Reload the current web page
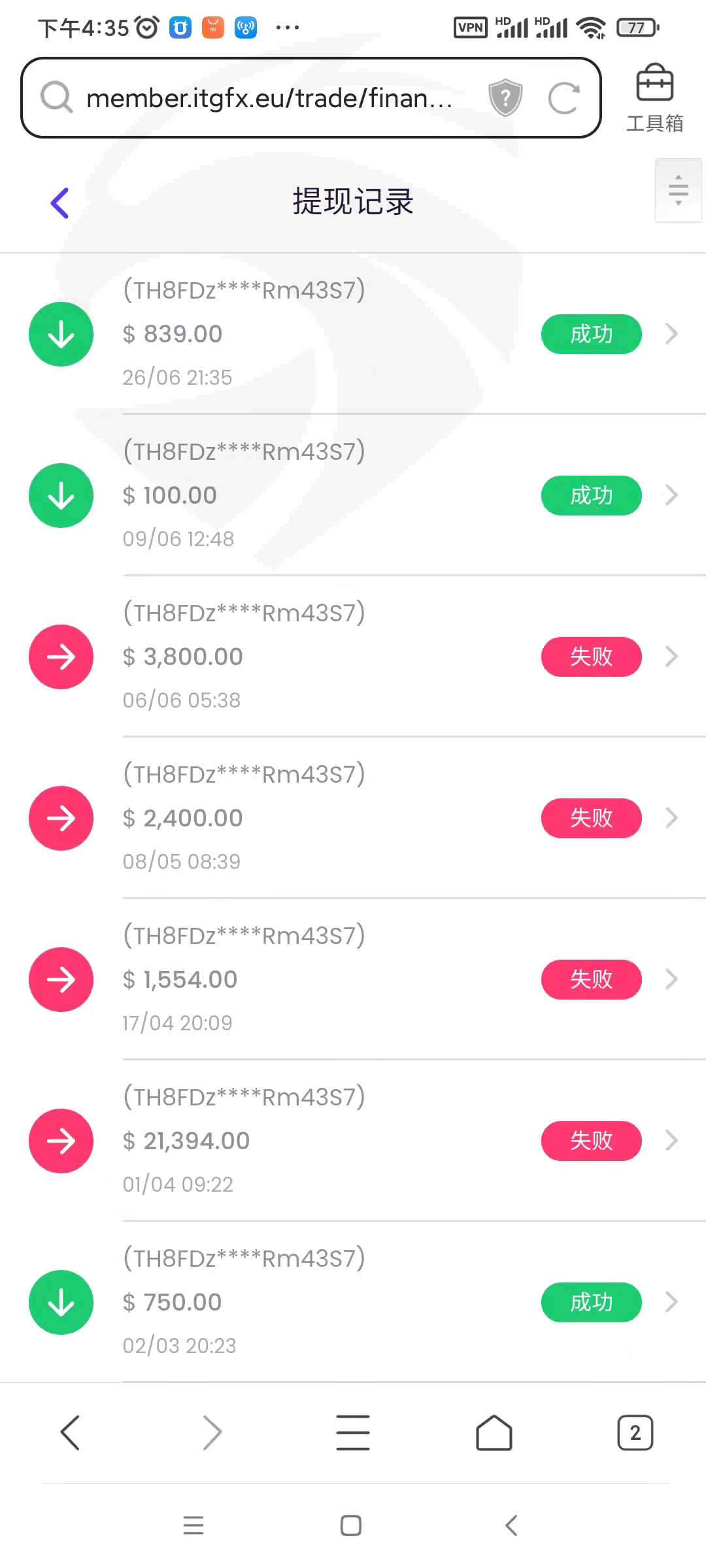The image size is (706, 1568). pyautogui.click(x=563, y=98)
